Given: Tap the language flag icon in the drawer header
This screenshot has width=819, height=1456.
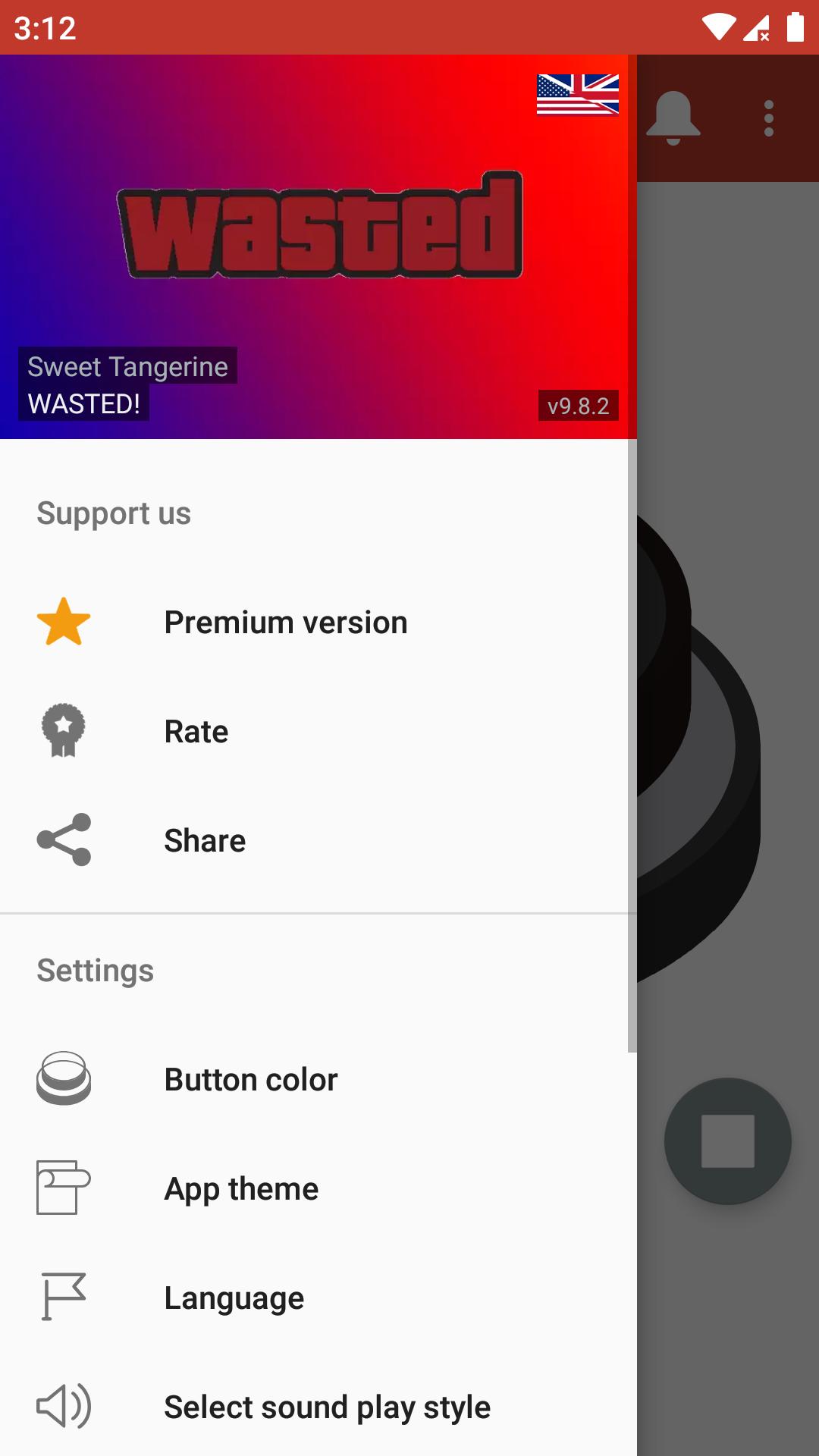Looking at the screenshot, I should 578,95.
